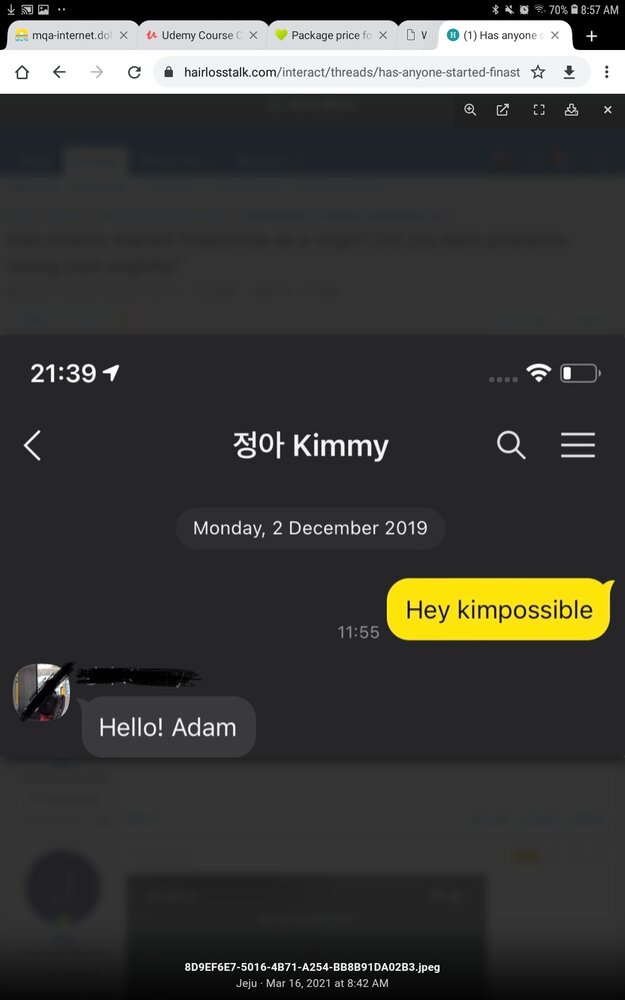Toggle fullscreen for the lightbox
Image resolution: width=625 pixels, height=1000 pixels.
click(x=539, y=110)
